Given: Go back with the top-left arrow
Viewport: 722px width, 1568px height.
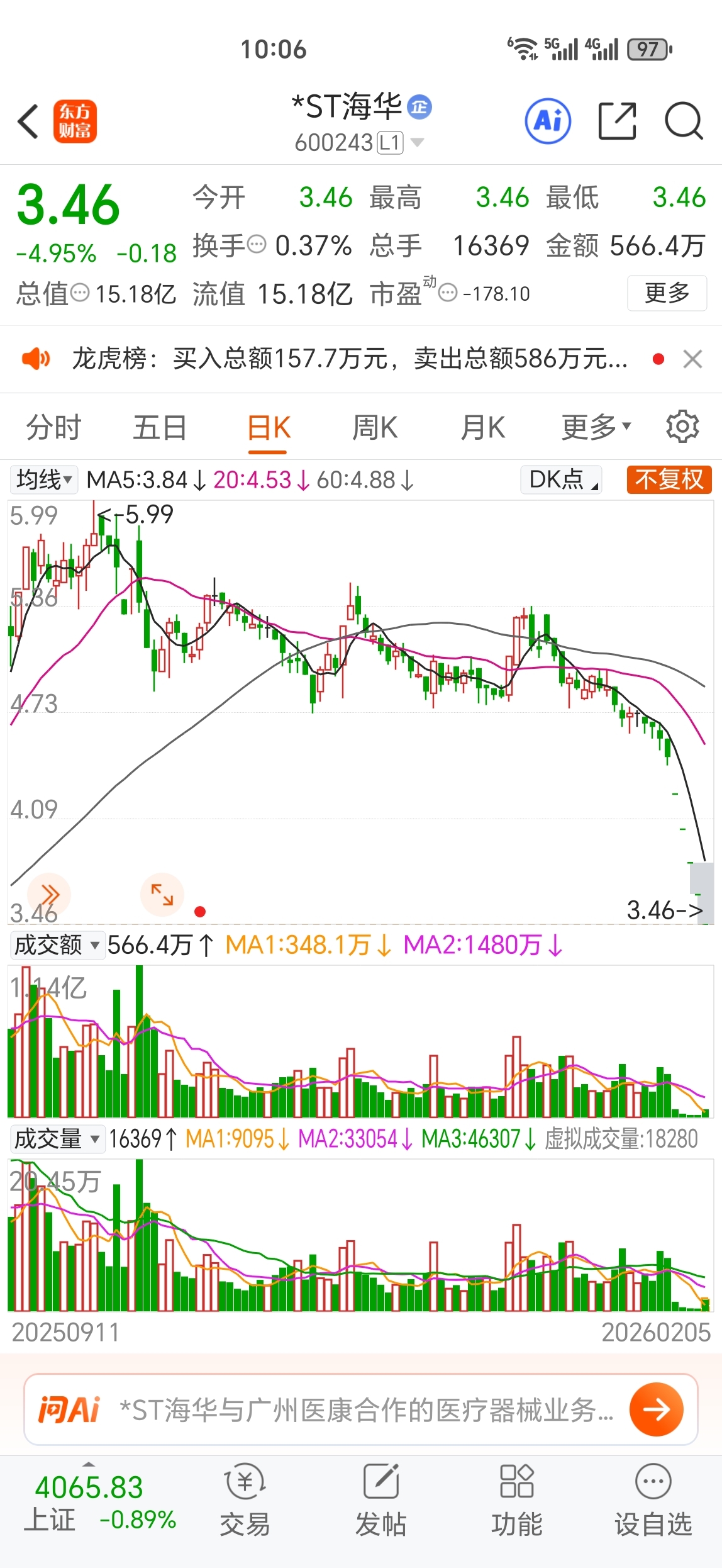Looking at the screenshot, I should (x=28, y=121).
